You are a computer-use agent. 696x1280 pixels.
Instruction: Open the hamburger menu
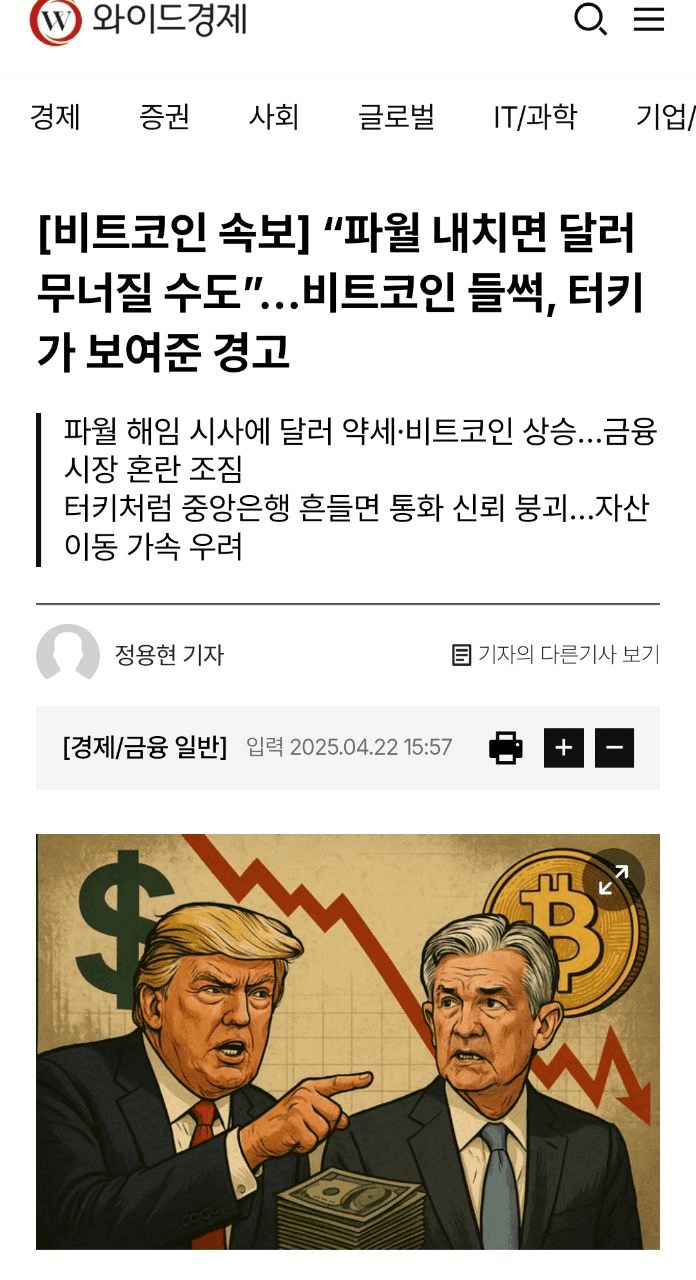coord(649,20)
